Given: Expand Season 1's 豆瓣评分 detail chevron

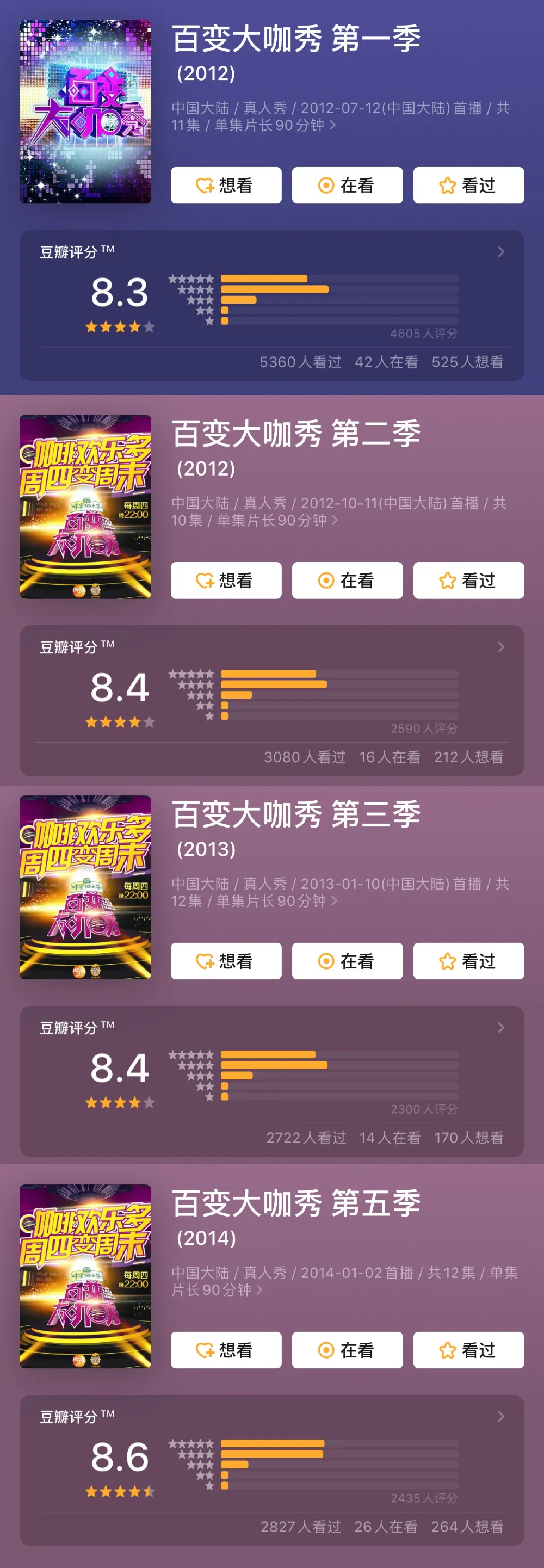Looking at the screenshot, I should tap(500, 252).
